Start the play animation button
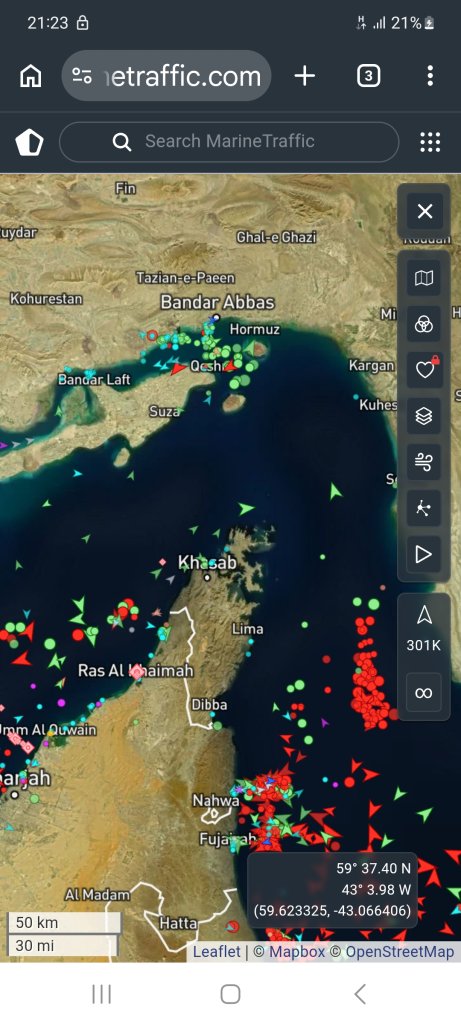461x1024 pixels. click(x=424, y=554)
